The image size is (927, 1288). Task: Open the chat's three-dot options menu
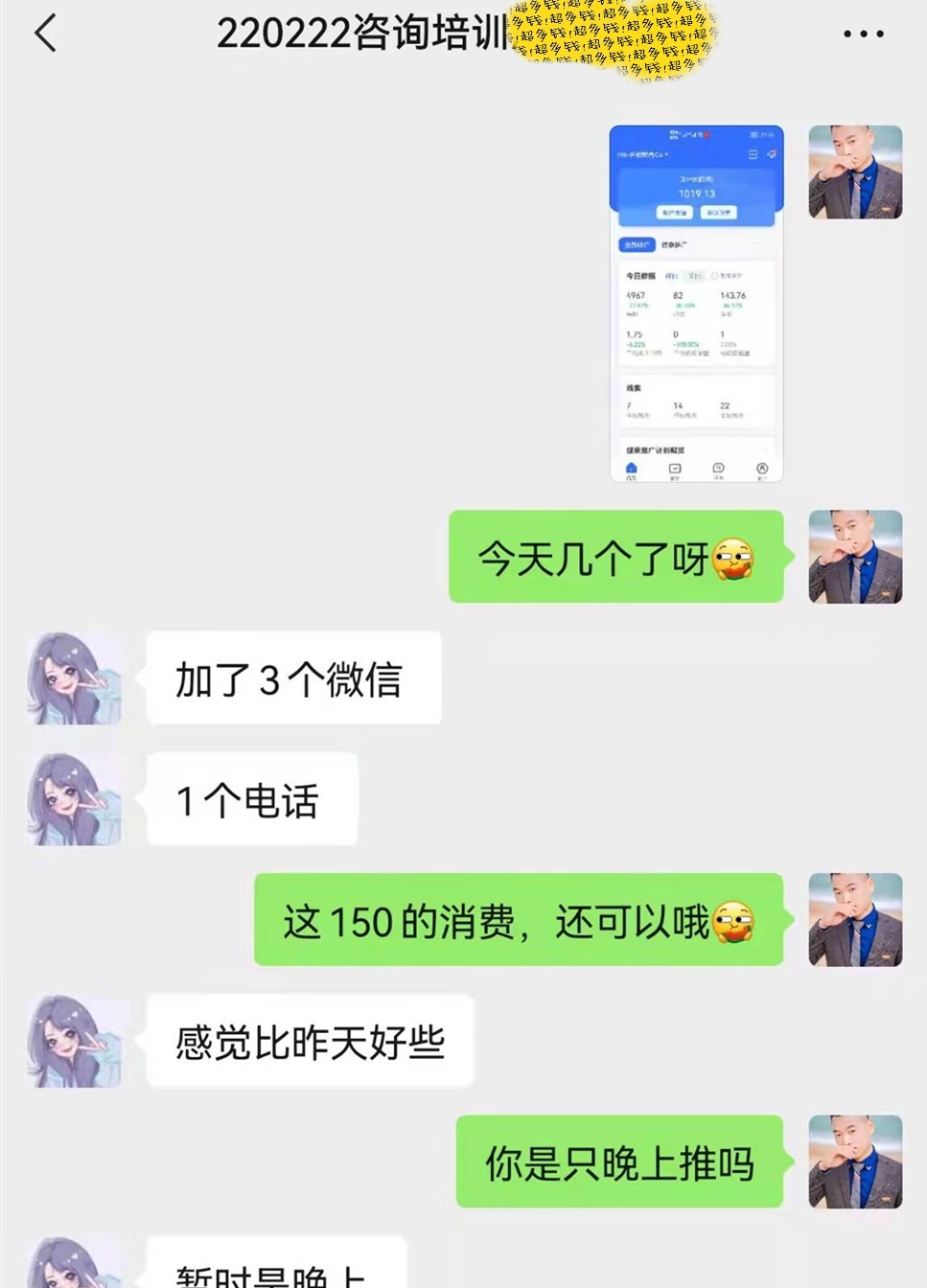(863, 34)
